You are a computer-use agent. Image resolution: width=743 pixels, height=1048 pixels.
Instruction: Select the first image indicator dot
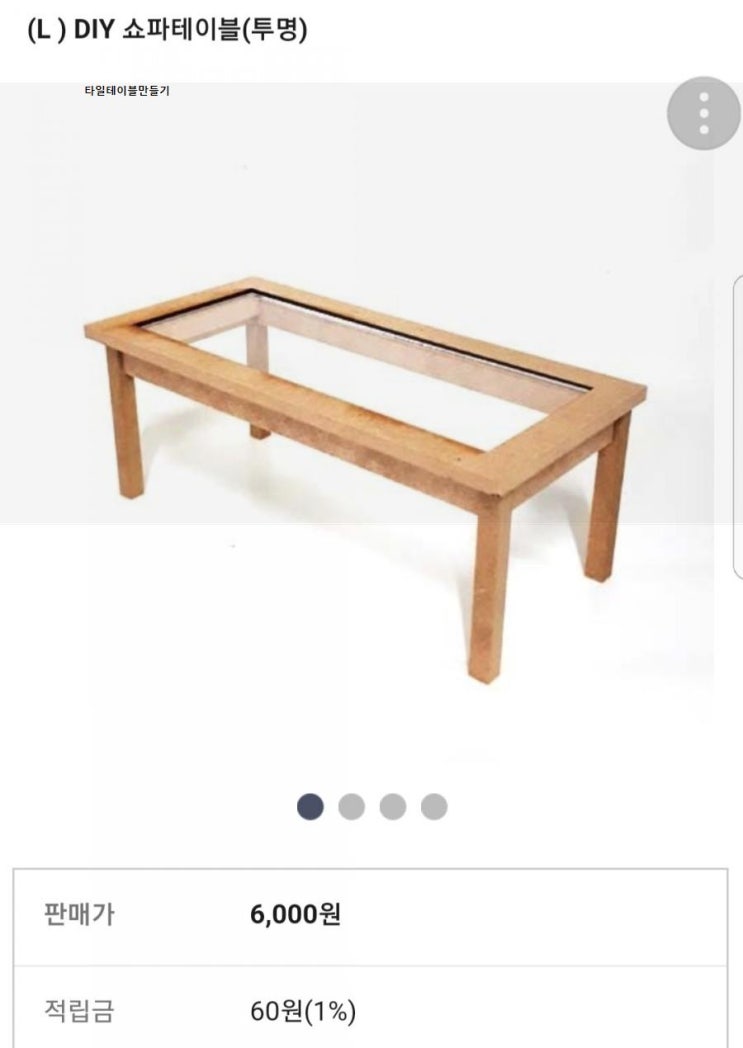[310, 806]
